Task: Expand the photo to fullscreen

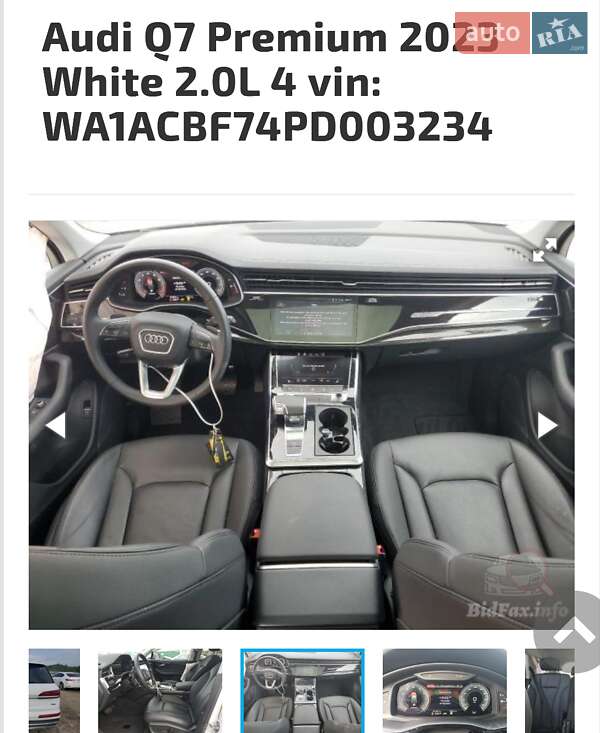Action: coord(543,251)
